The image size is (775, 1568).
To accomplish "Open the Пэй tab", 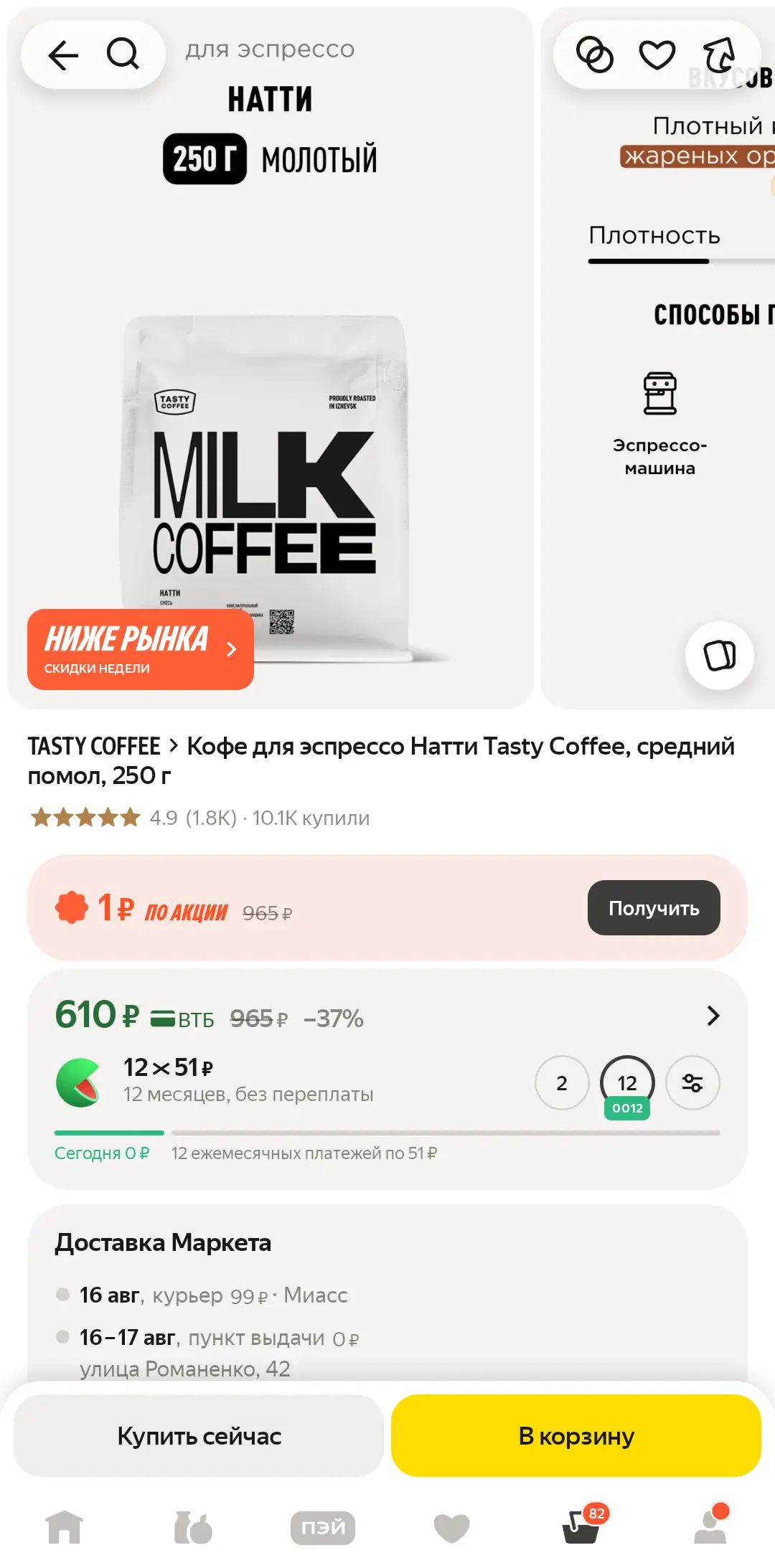I will (x=323, y=1527).
